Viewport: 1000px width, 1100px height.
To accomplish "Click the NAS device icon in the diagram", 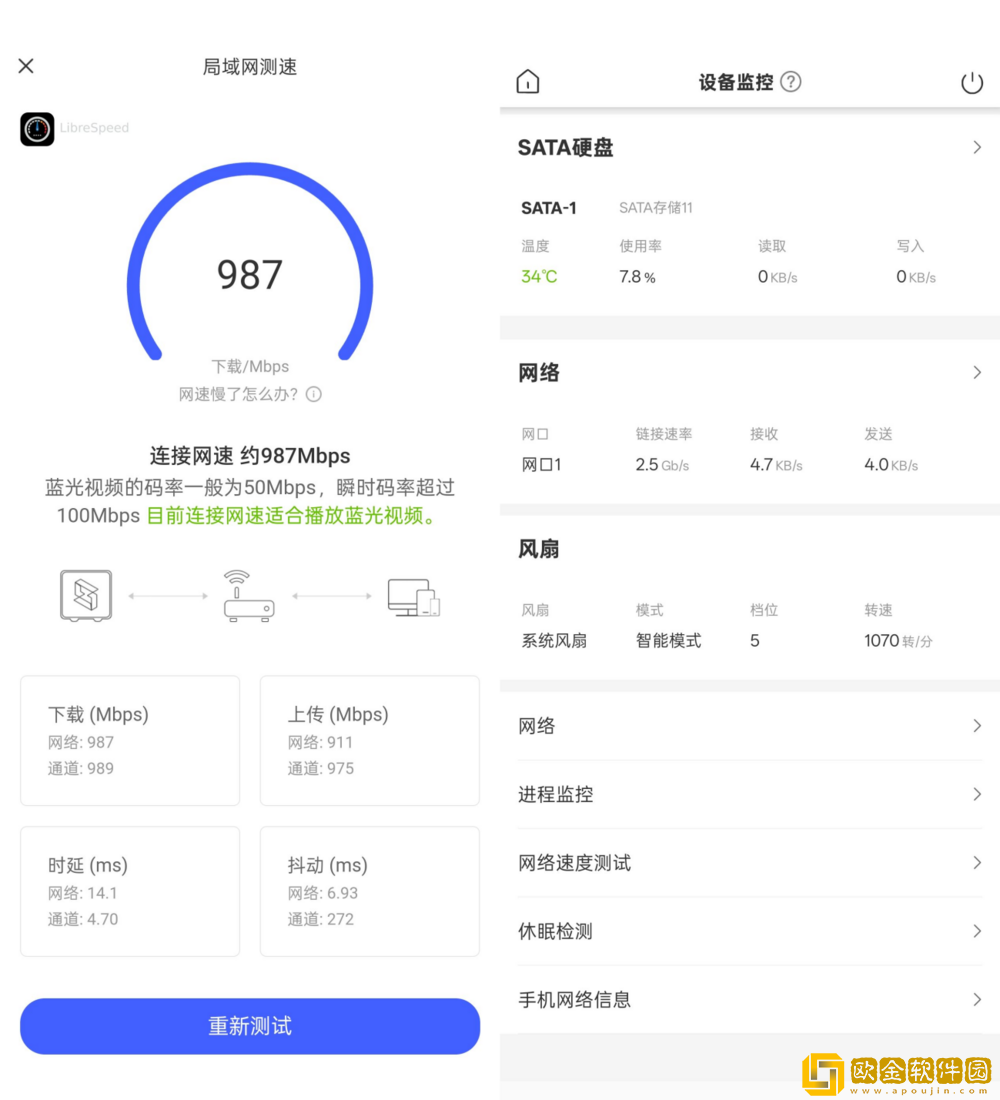I will pyautogui.click(x=86, y=595).
